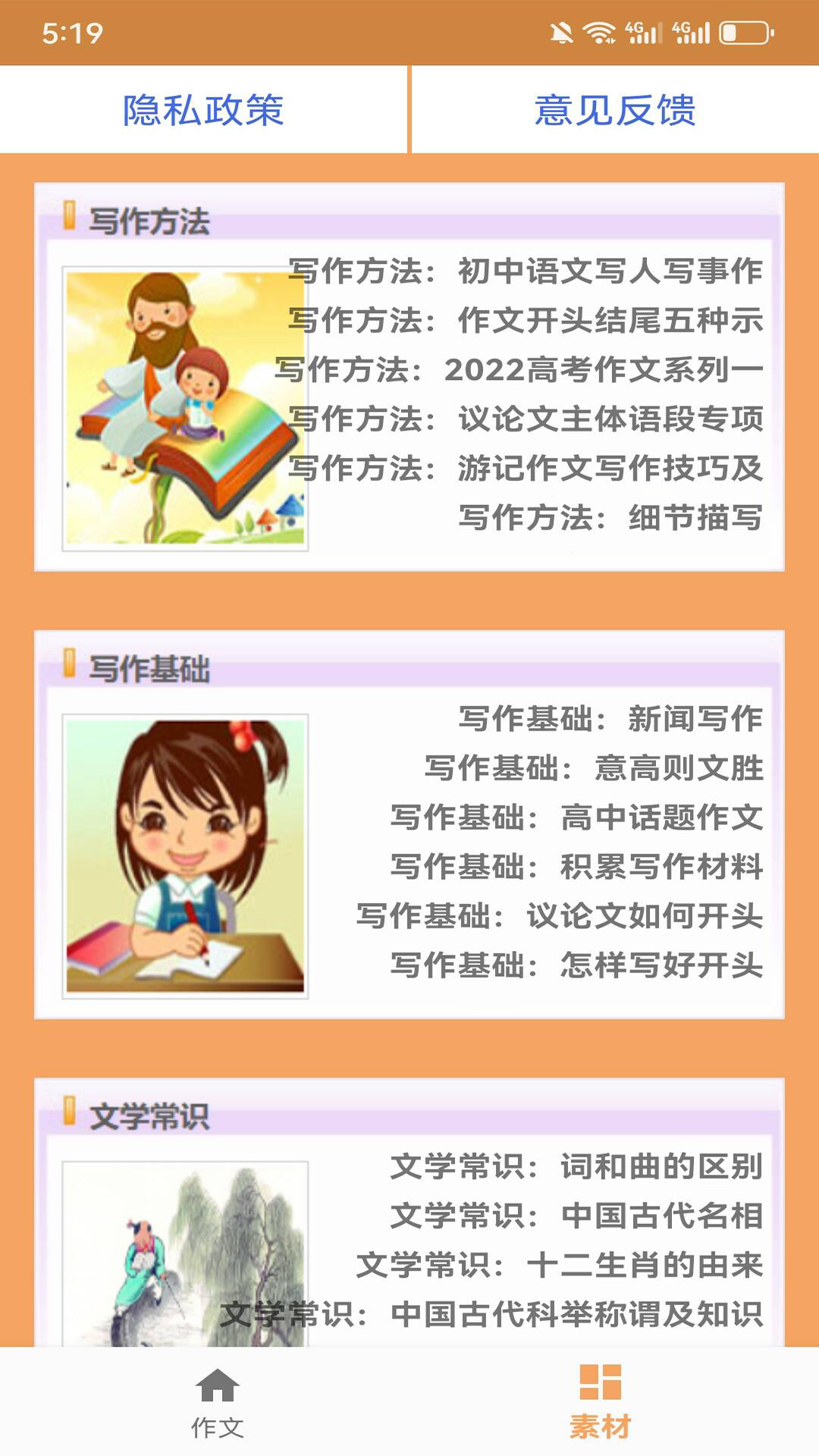
Task: Read 意高则文胜 article
Action: [594, 767]
